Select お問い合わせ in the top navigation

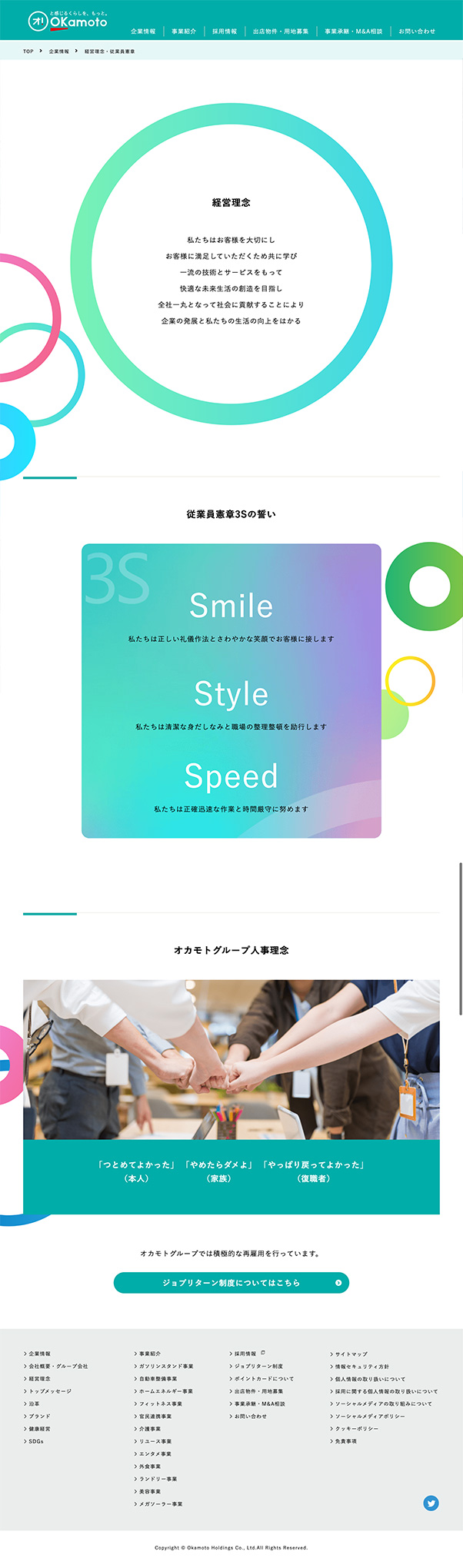417,32
